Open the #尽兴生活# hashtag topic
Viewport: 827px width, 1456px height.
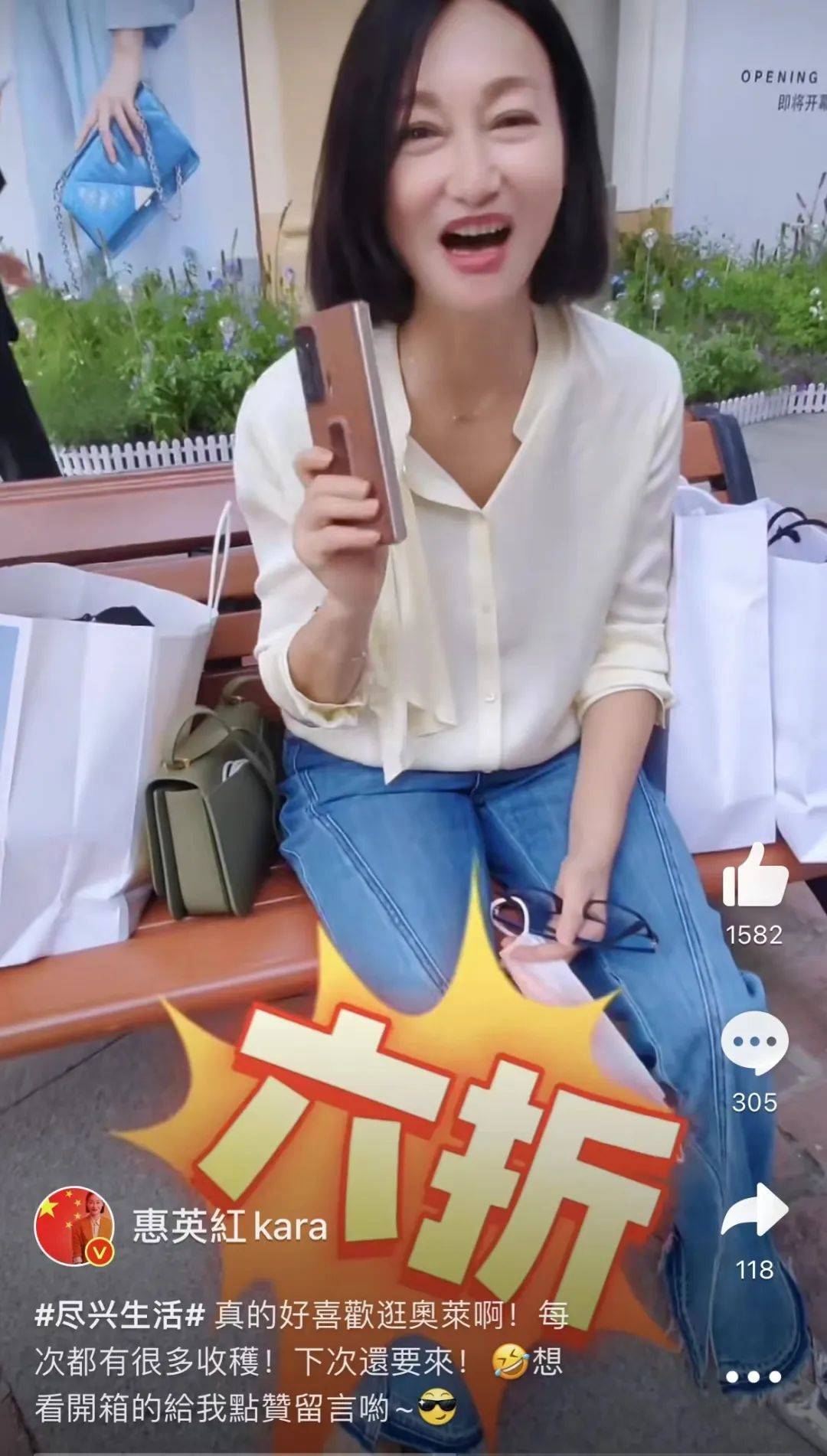click(119, 1317)
